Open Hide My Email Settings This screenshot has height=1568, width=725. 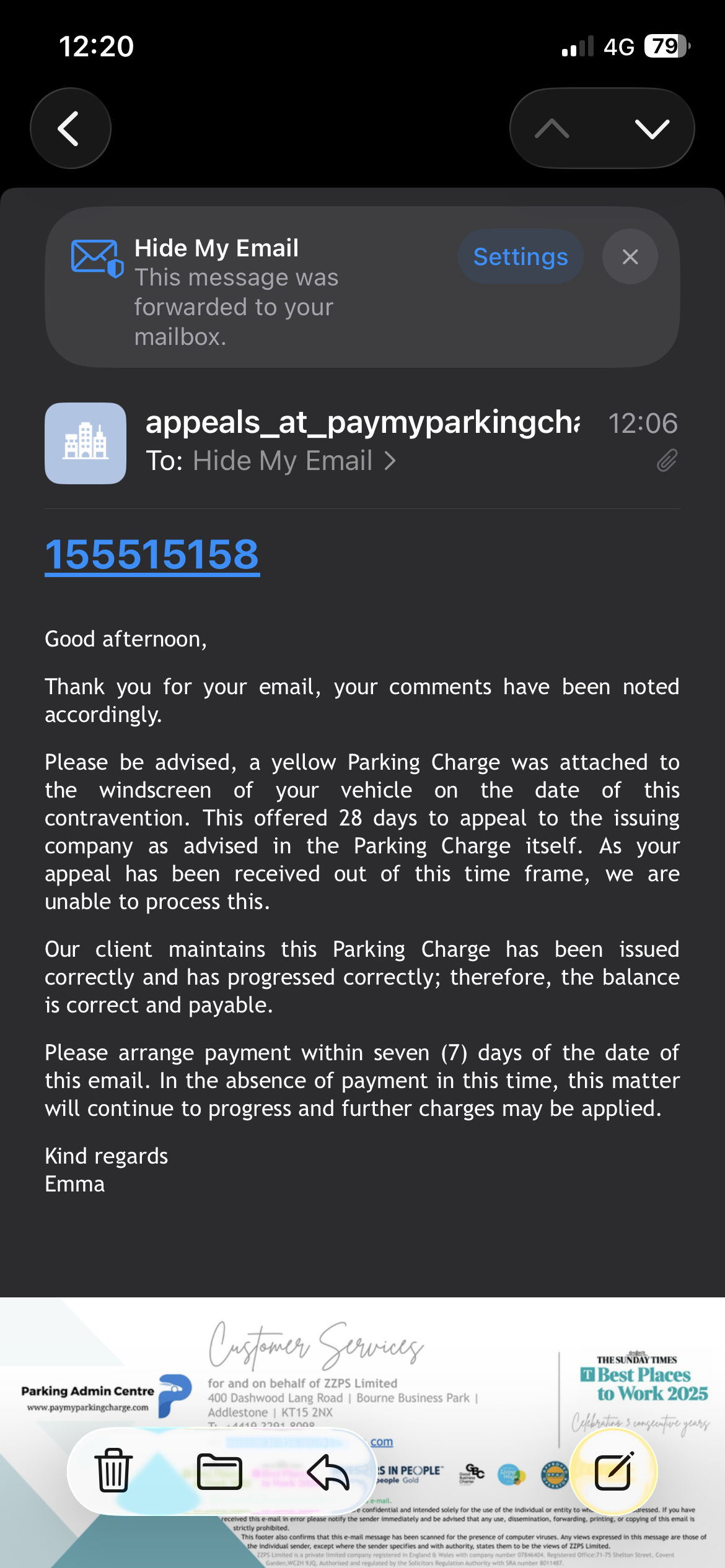click(x=520, y=257)
